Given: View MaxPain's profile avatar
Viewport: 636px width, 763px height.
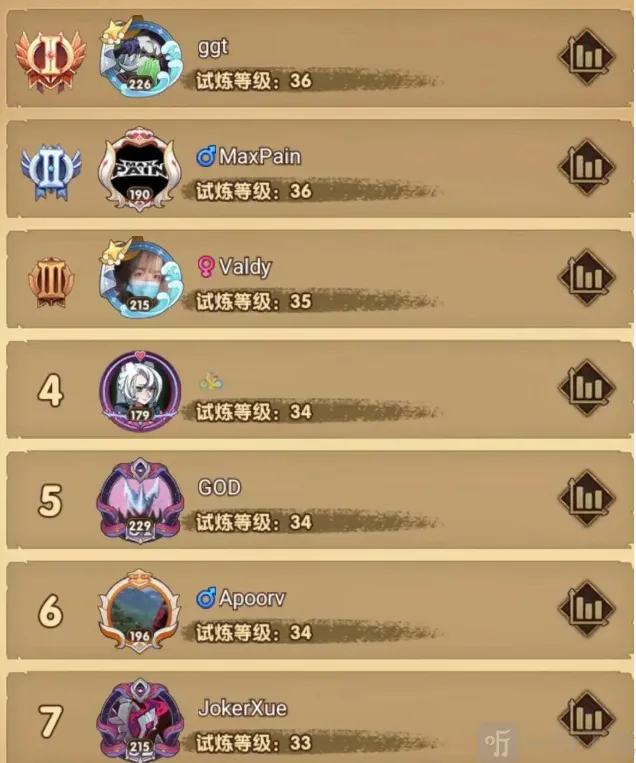Looking at the screenshot, I should coord(141,168).
